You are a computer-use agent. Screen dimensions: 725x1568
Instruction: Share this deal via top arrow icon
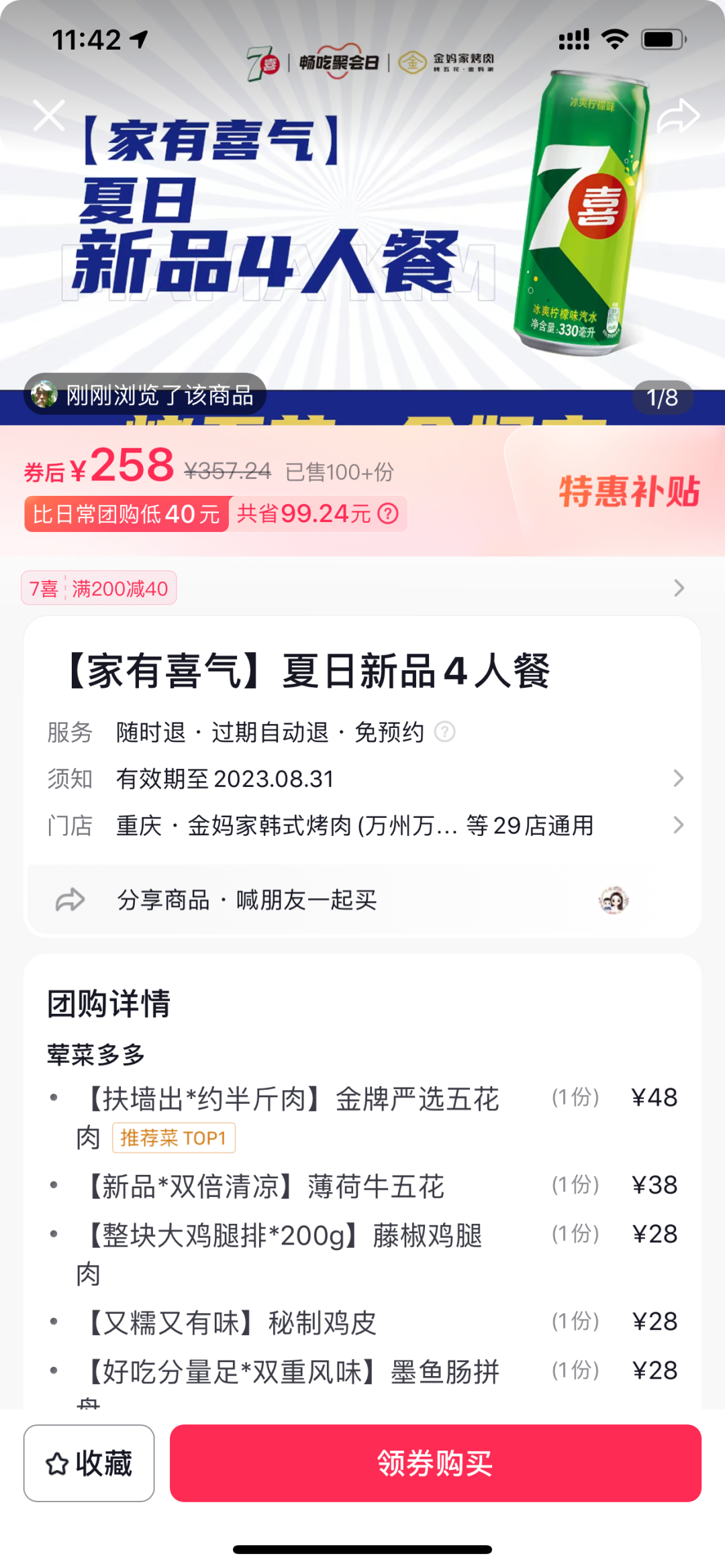point(677,115)
